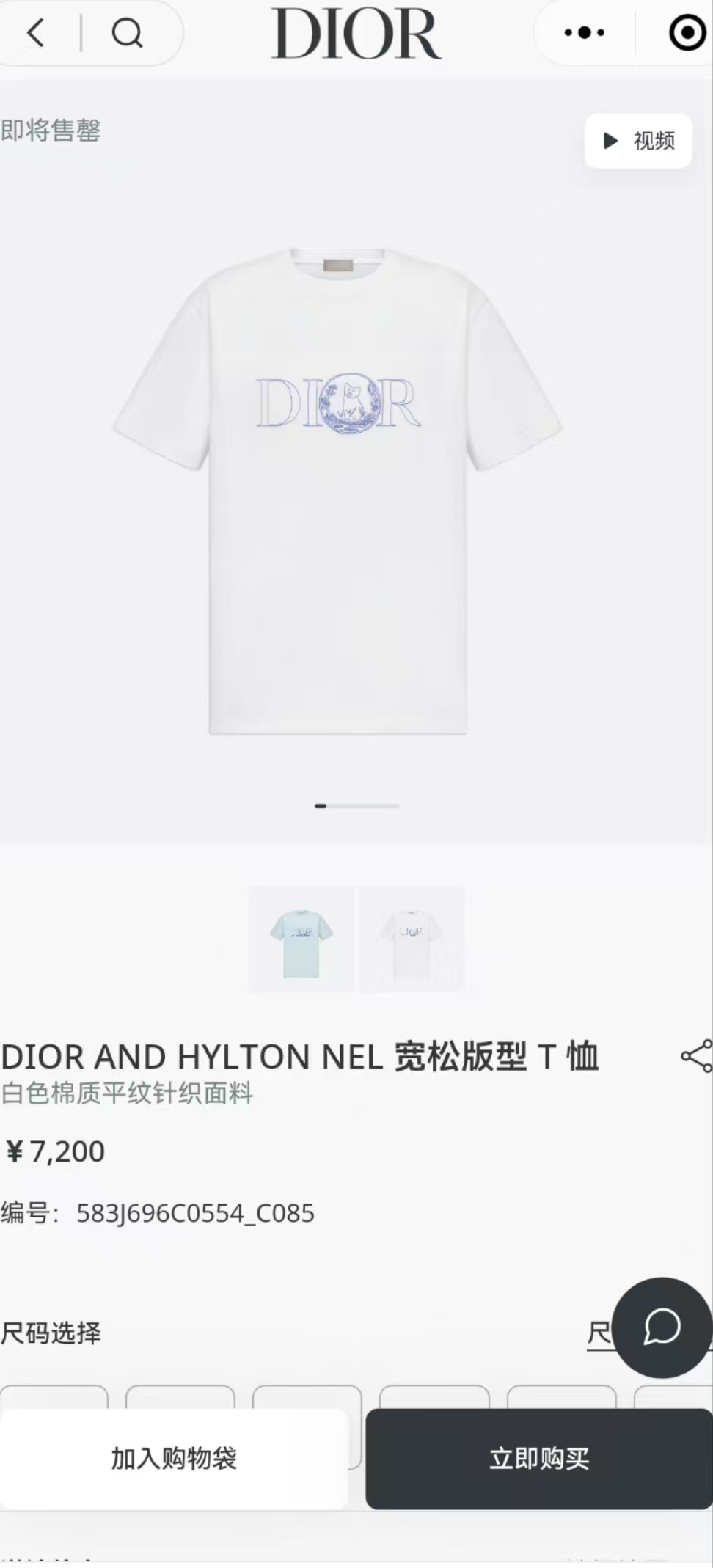Tap 立即购买 to buy now
The height and width of the screenshot is (1568, 713).
pyautogui.click(x=539, y=1458)
